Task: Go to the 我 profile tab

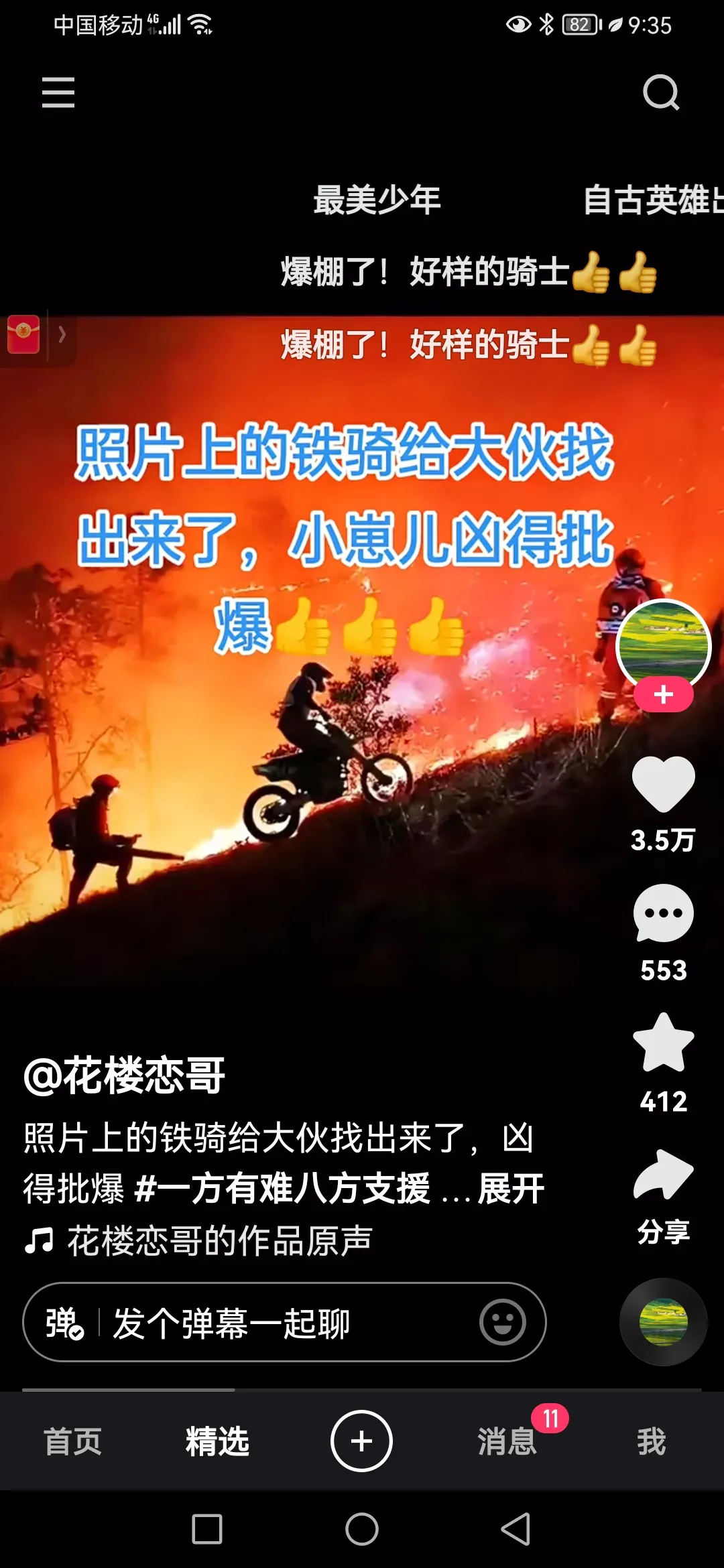Action: (651, 1441)
